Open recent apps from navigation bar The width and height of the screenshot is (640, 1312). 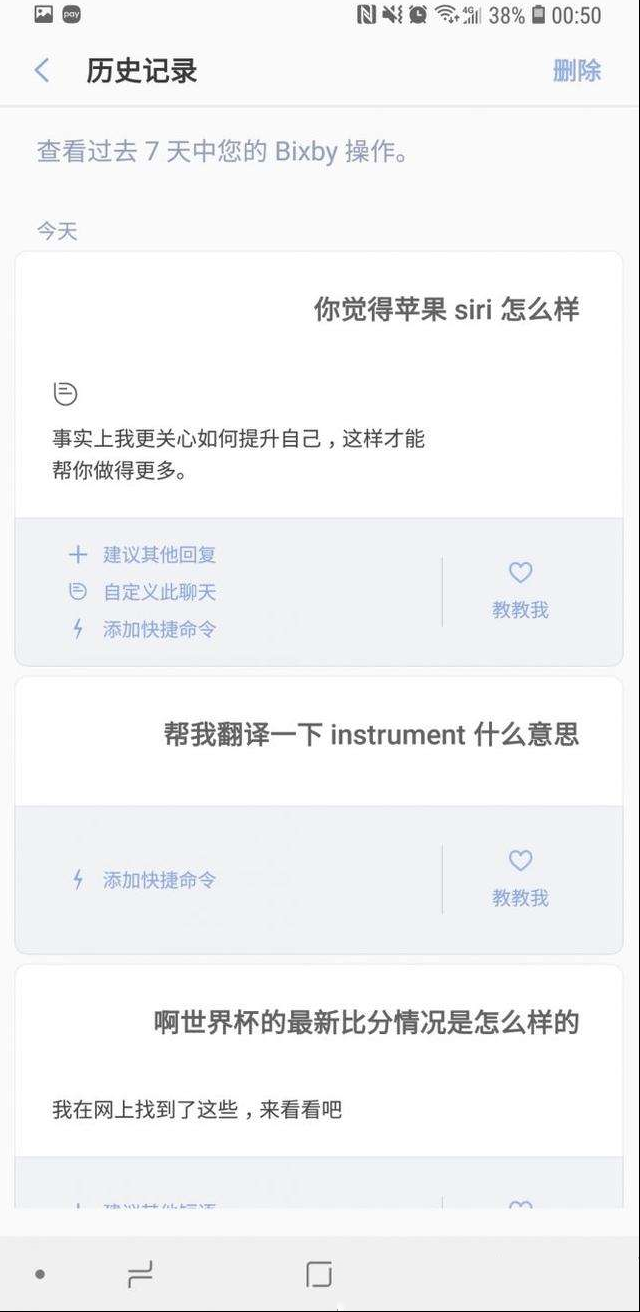point(140,1274)
